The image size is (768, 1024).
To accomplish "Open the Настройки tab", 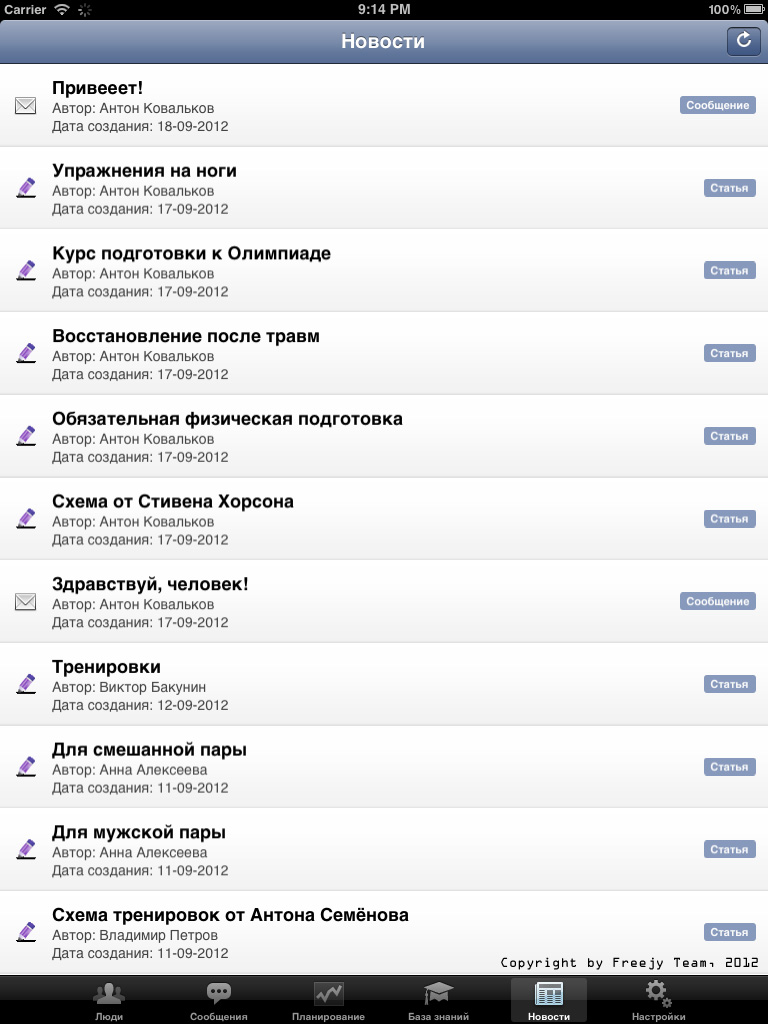I will [x=658, y=1000].
